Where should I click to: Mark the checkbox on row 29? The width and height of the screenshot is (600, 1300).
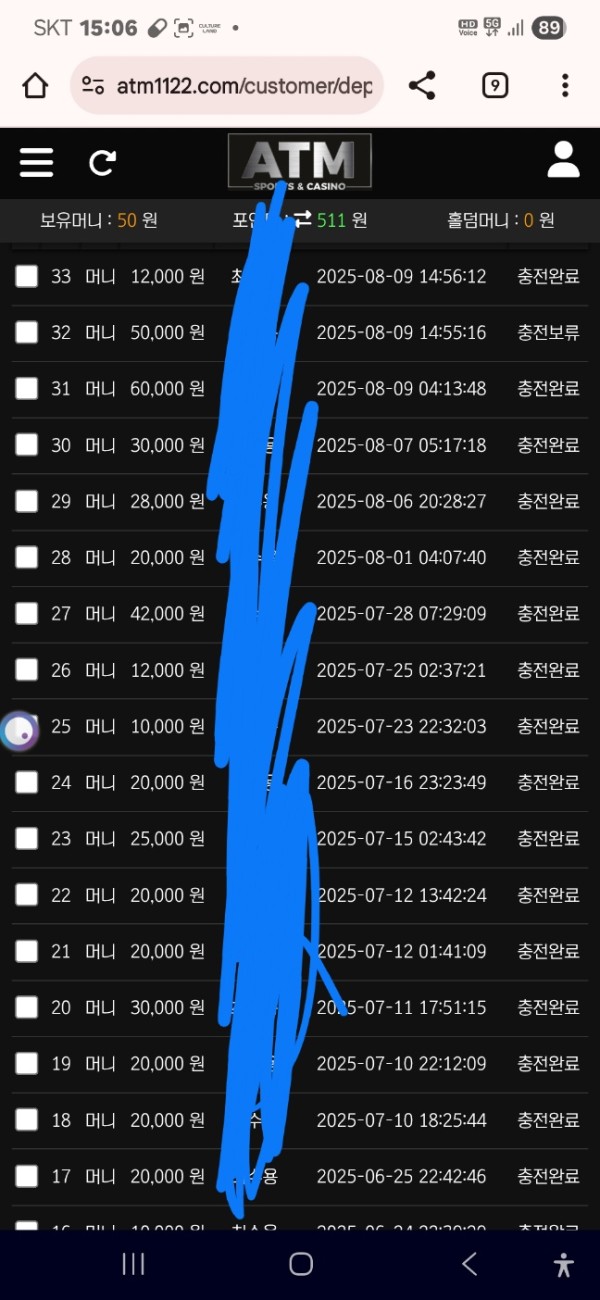coord(27,501)
